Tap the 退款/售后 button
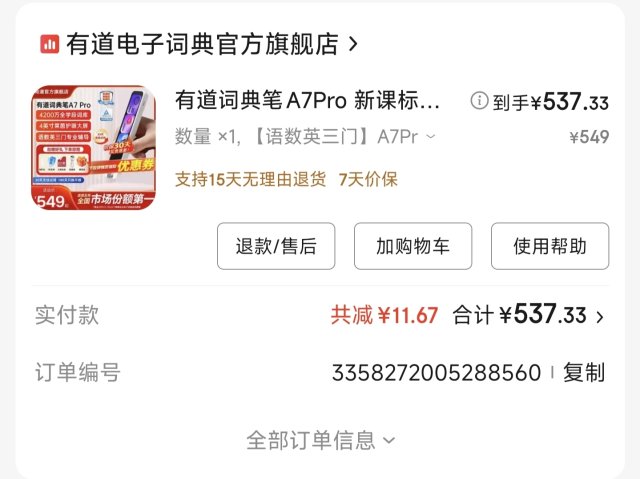Image resolution: width=640 pixels, height=479 pixels. coord(276,246)
